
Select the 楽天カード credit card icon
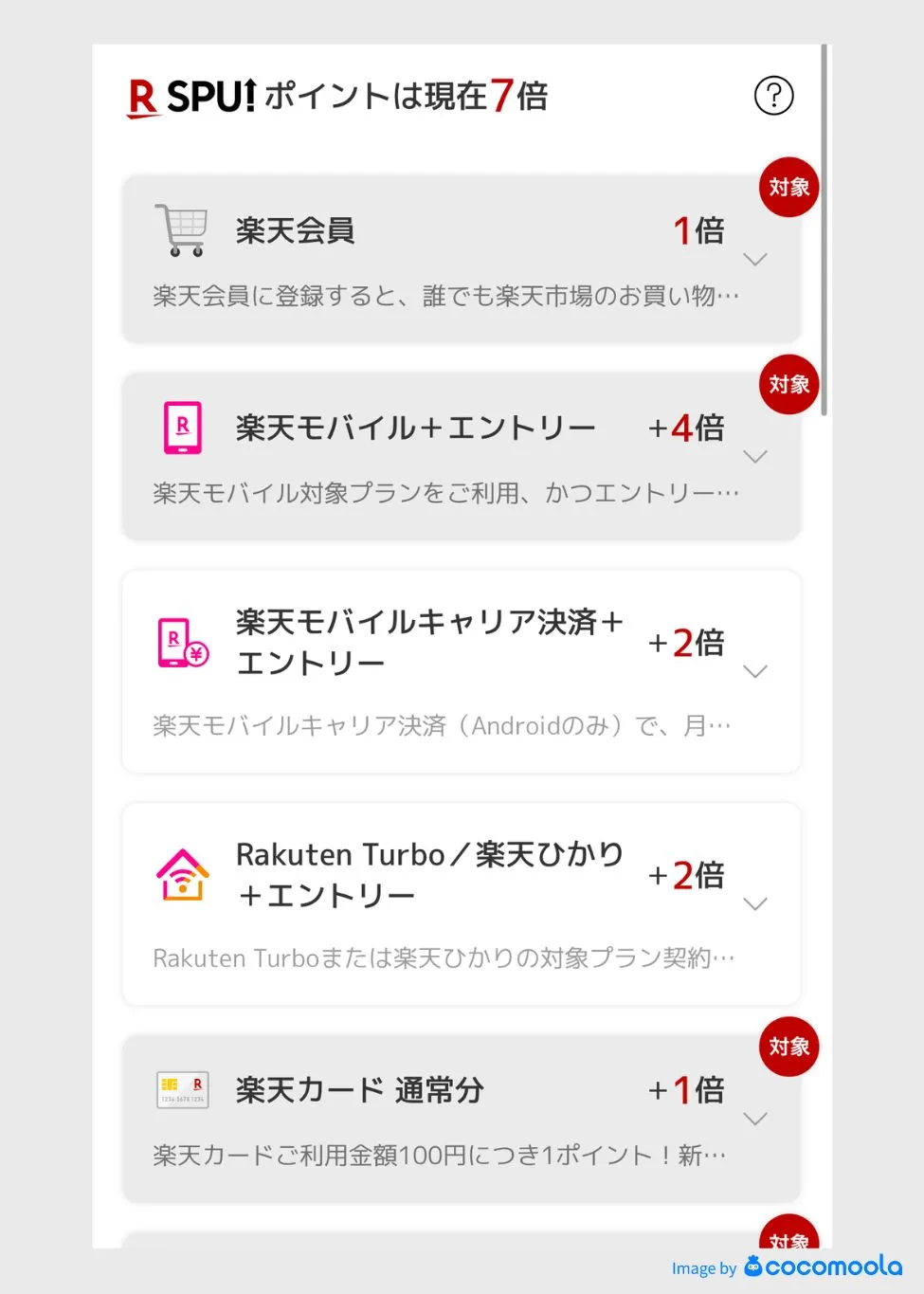(x=181, y=1089)
